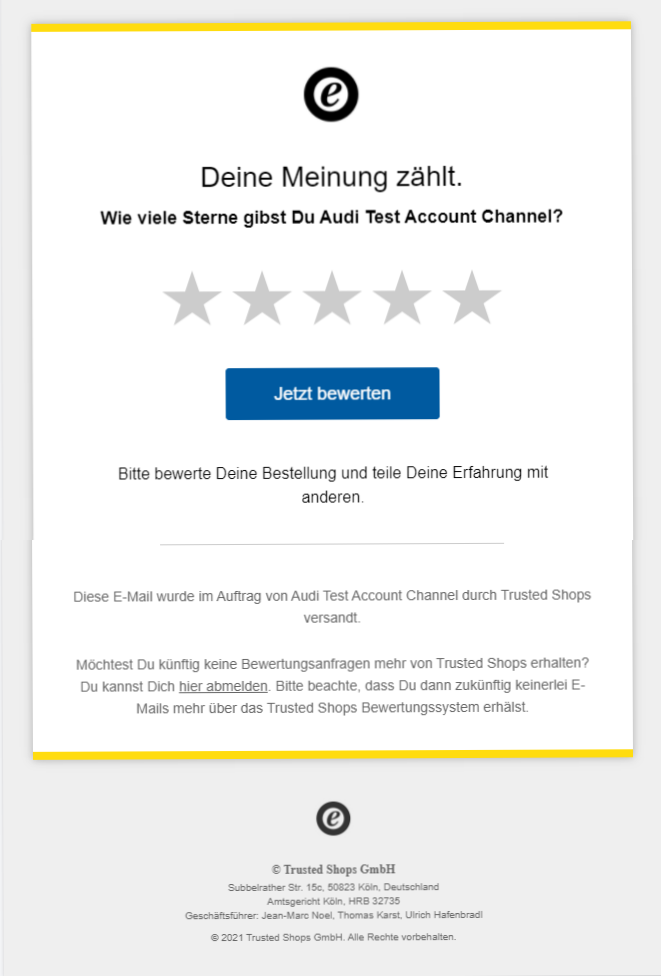The width and height of the screenshot is (661, 976).
Task: Tap the 'Jetzt bewerten' button
Action: point(332,393)
